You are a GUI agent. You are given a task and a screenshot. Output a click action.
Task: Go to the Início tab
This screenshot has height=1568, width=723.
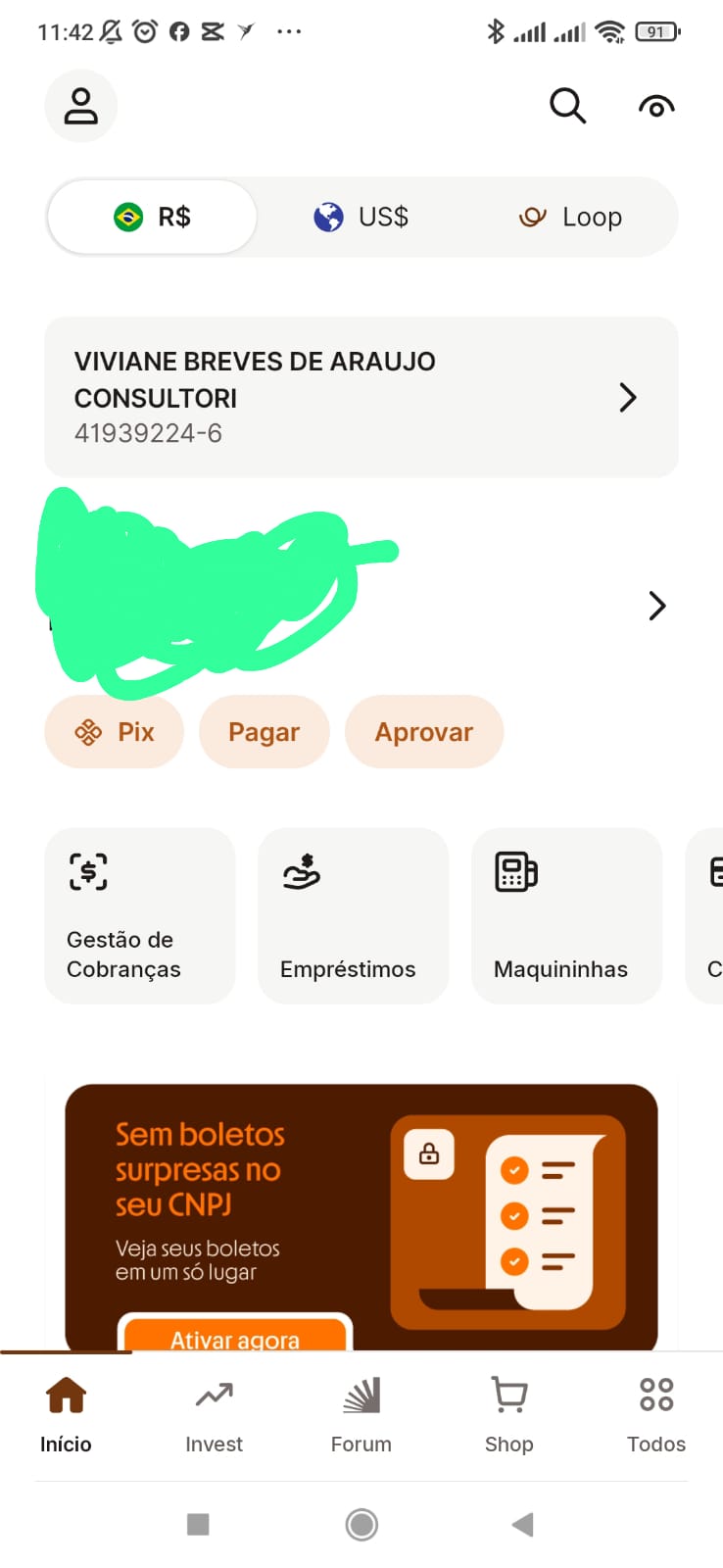(x=66, y=1413)
